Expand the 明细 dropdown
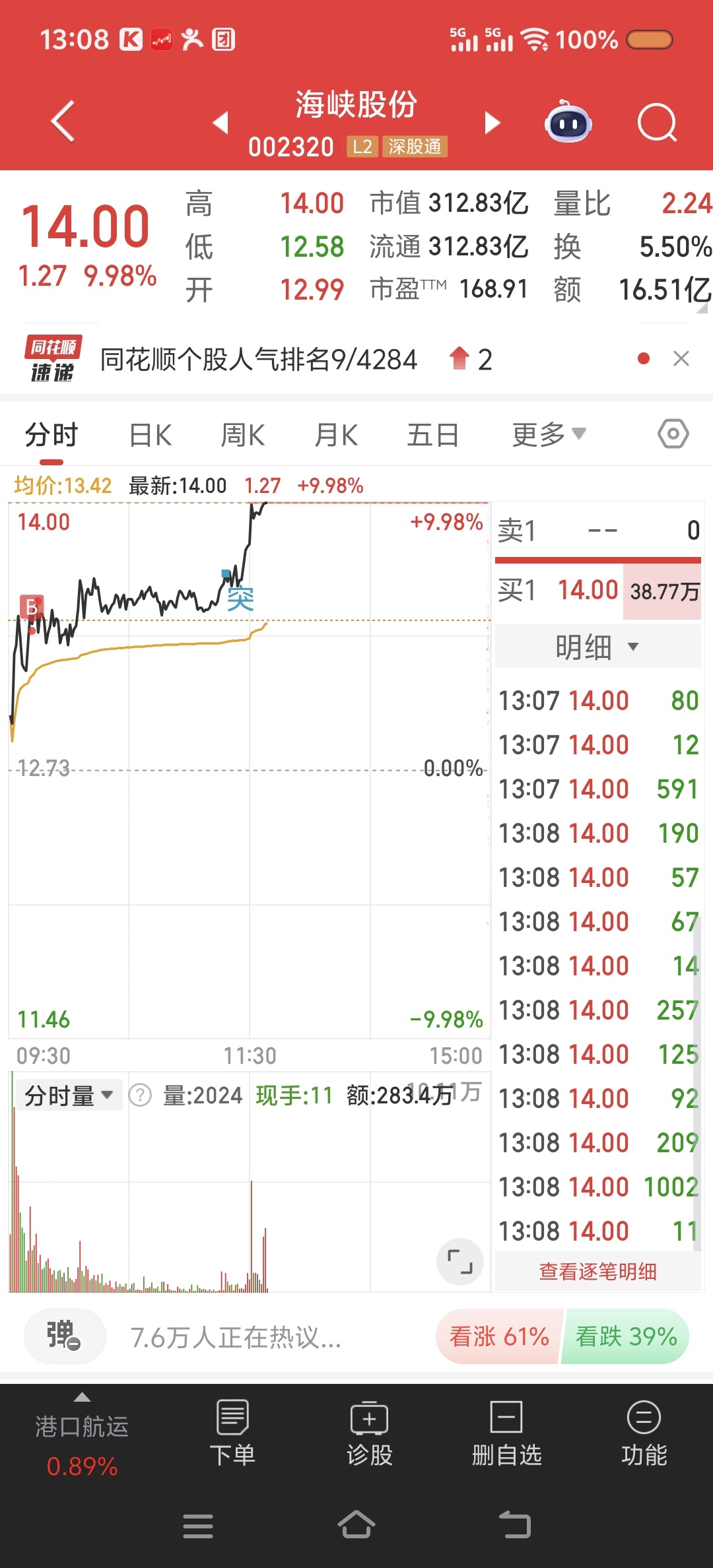 pyautogui.click(x=597, y=647)
